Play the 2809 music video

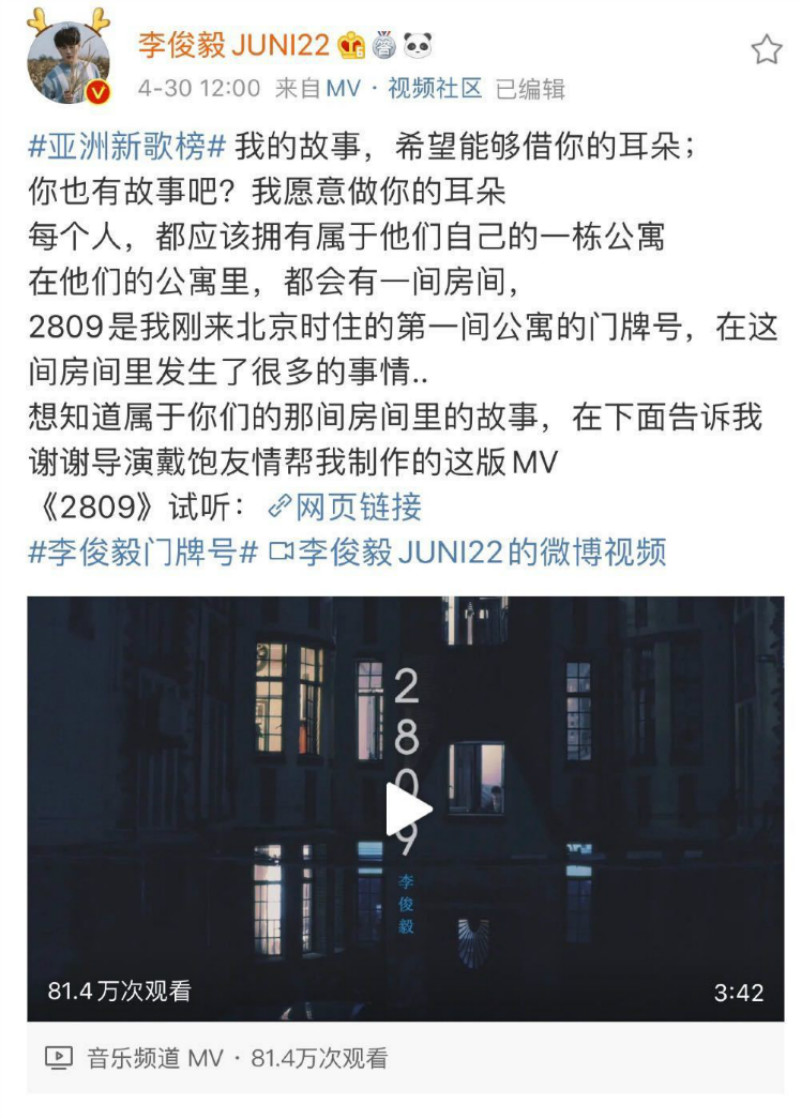pos(406,808)
